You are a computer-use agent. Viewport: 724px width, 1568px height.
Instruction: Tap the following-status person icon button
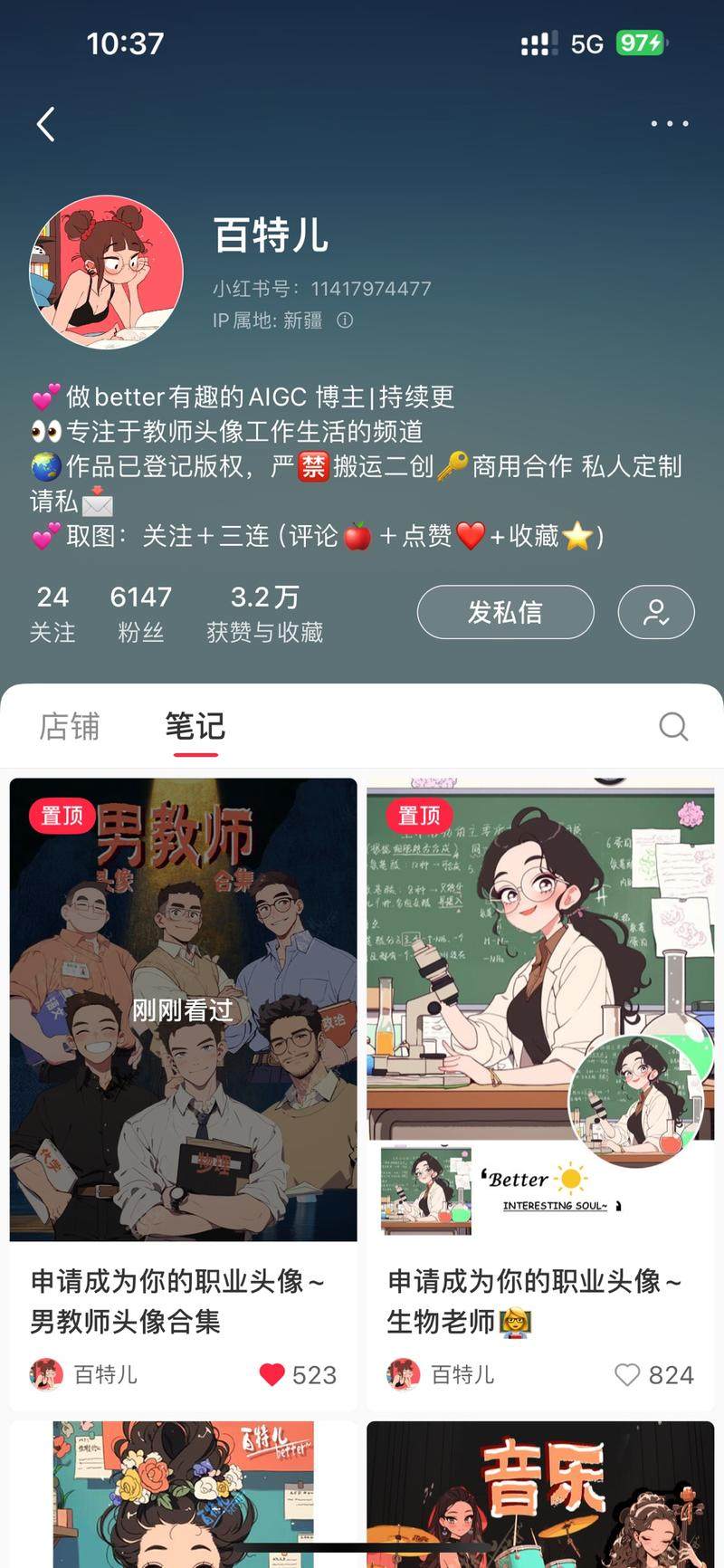pos(655,612)
